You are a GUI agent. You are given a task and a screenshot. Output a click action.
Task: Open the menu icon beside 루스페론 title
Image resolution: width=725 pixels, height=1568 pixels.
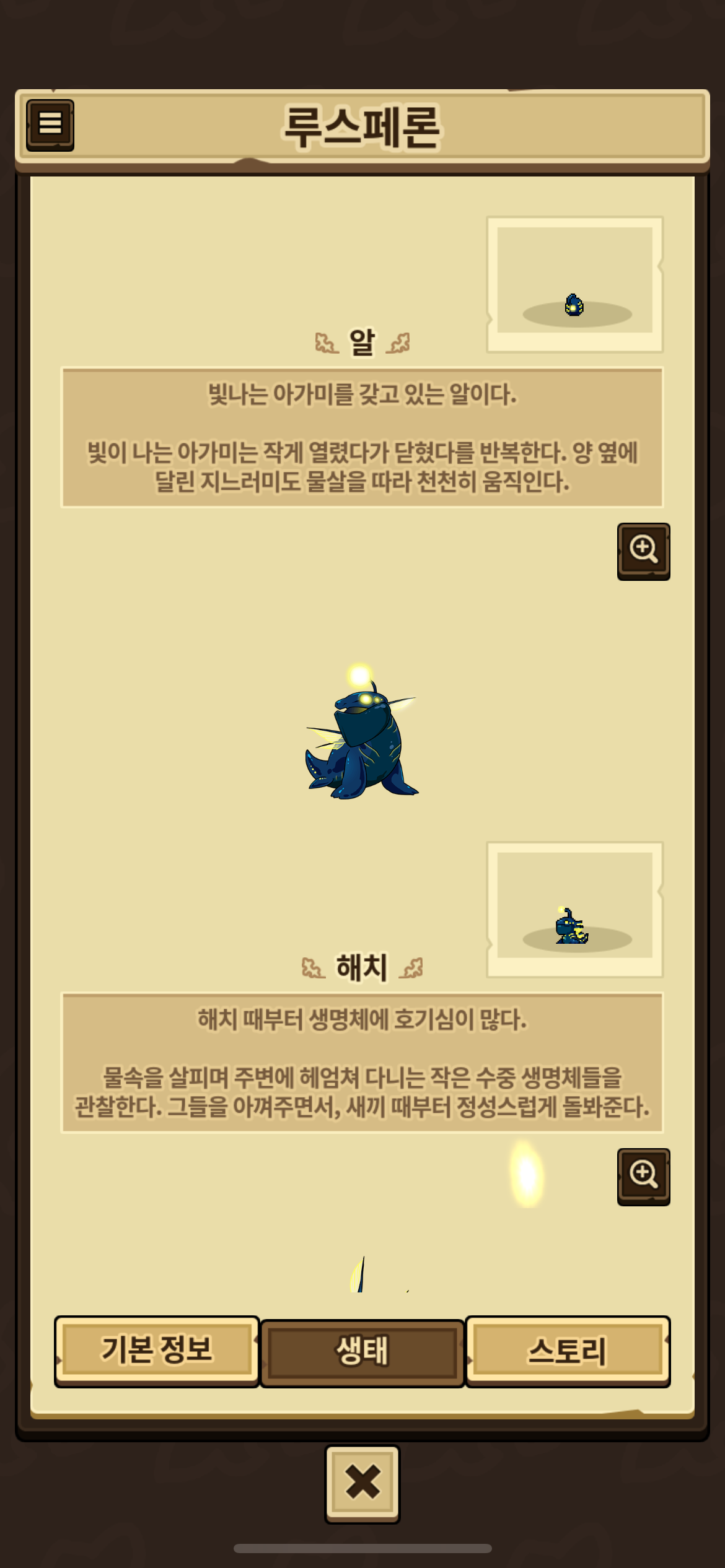coord(50,124)
